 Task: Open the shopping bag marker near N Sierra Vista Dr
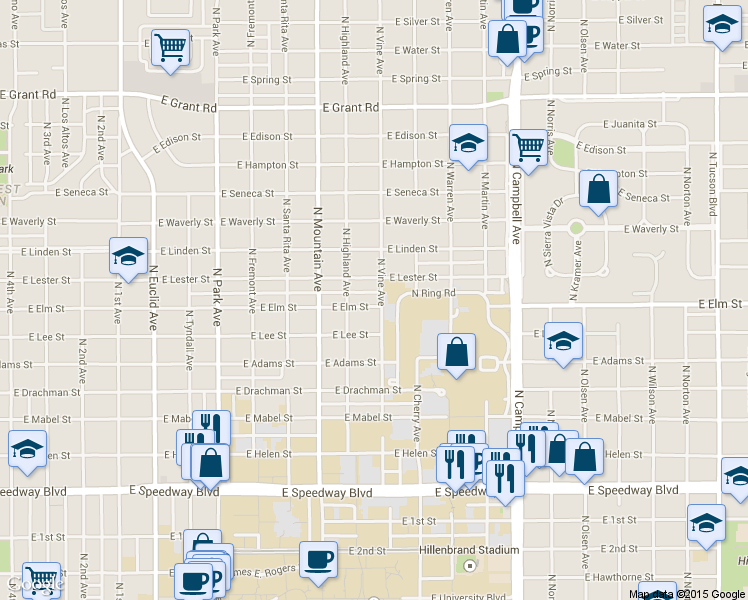click(598, 190)
